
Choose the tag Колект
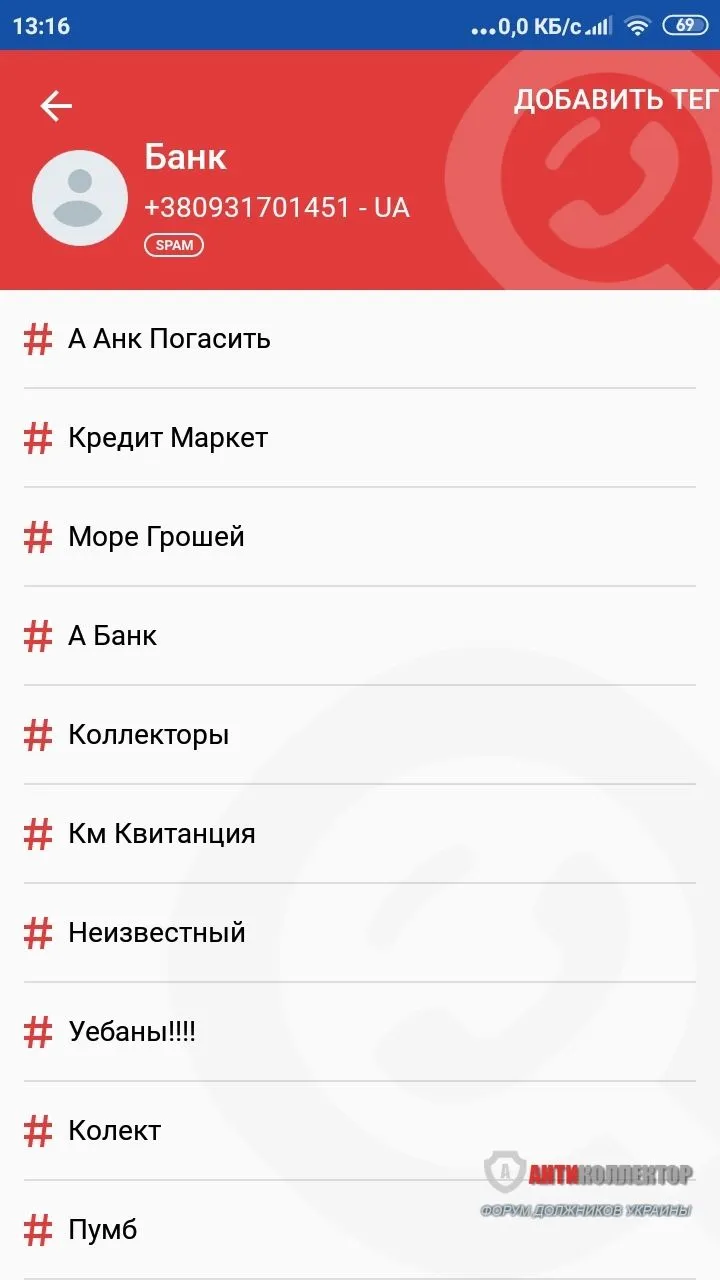pyautogui.click(x=113, y=1130)
